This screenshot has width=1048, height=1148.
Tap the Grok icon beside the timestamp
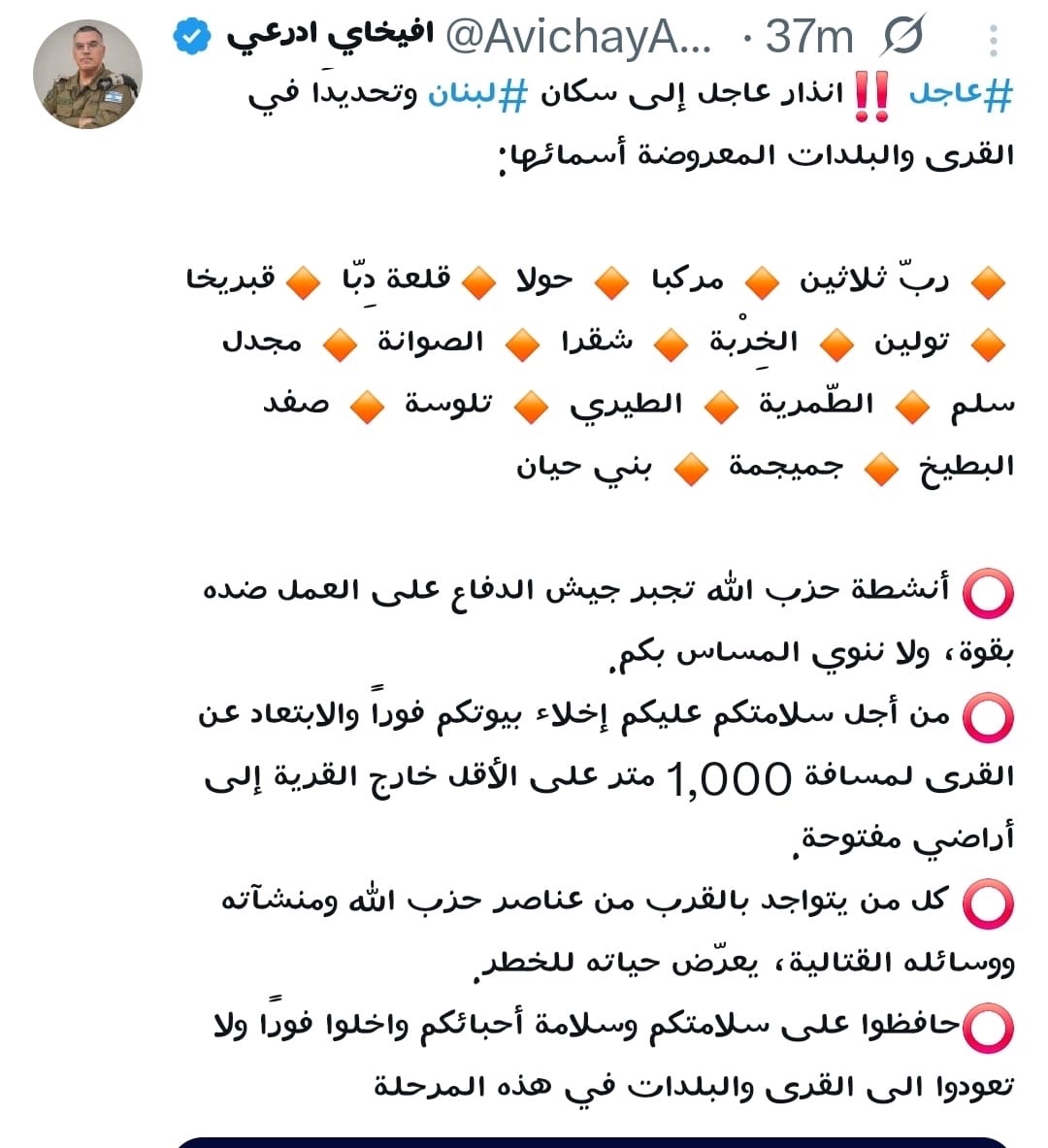point(902,38)
